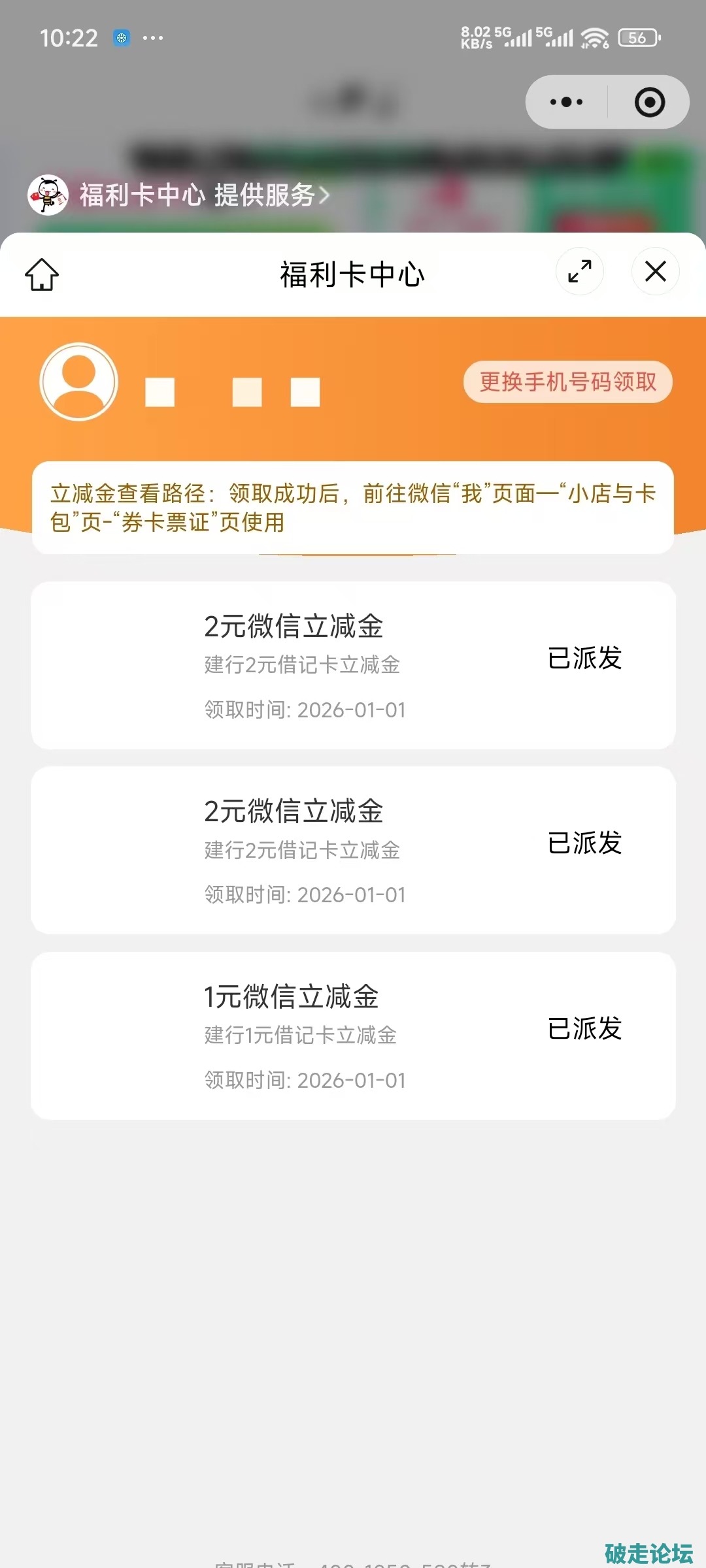Expand the panel to full screen

[580, 271]
